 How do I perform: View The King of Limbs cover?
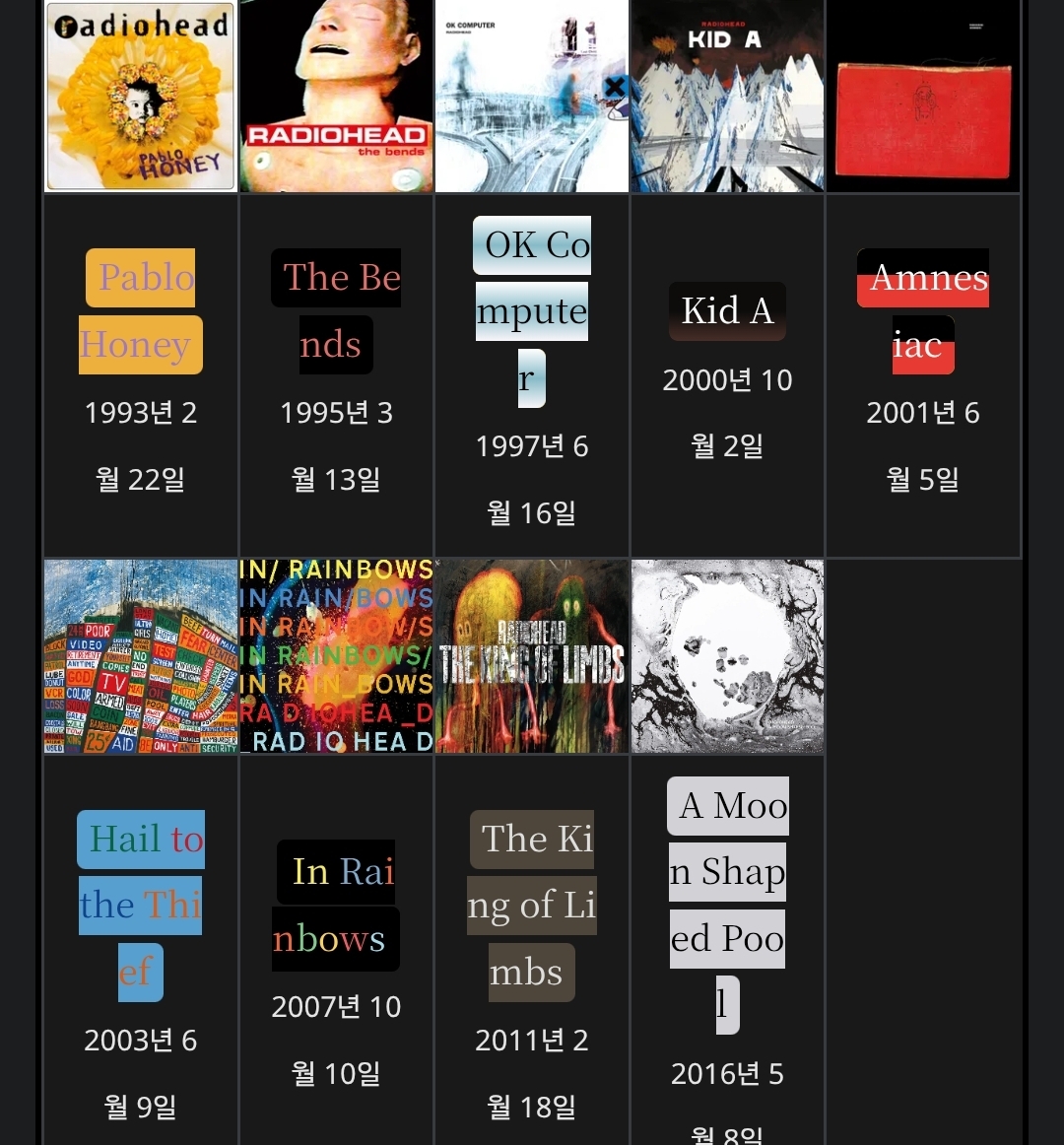pos(532,656)
